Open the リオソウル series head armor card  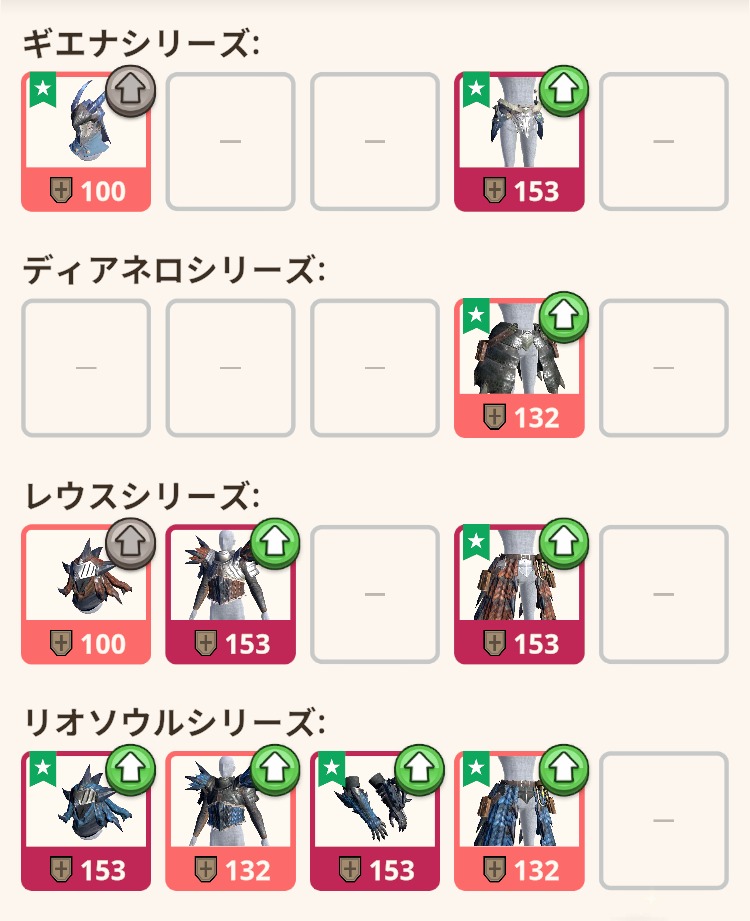coord(85,820)
